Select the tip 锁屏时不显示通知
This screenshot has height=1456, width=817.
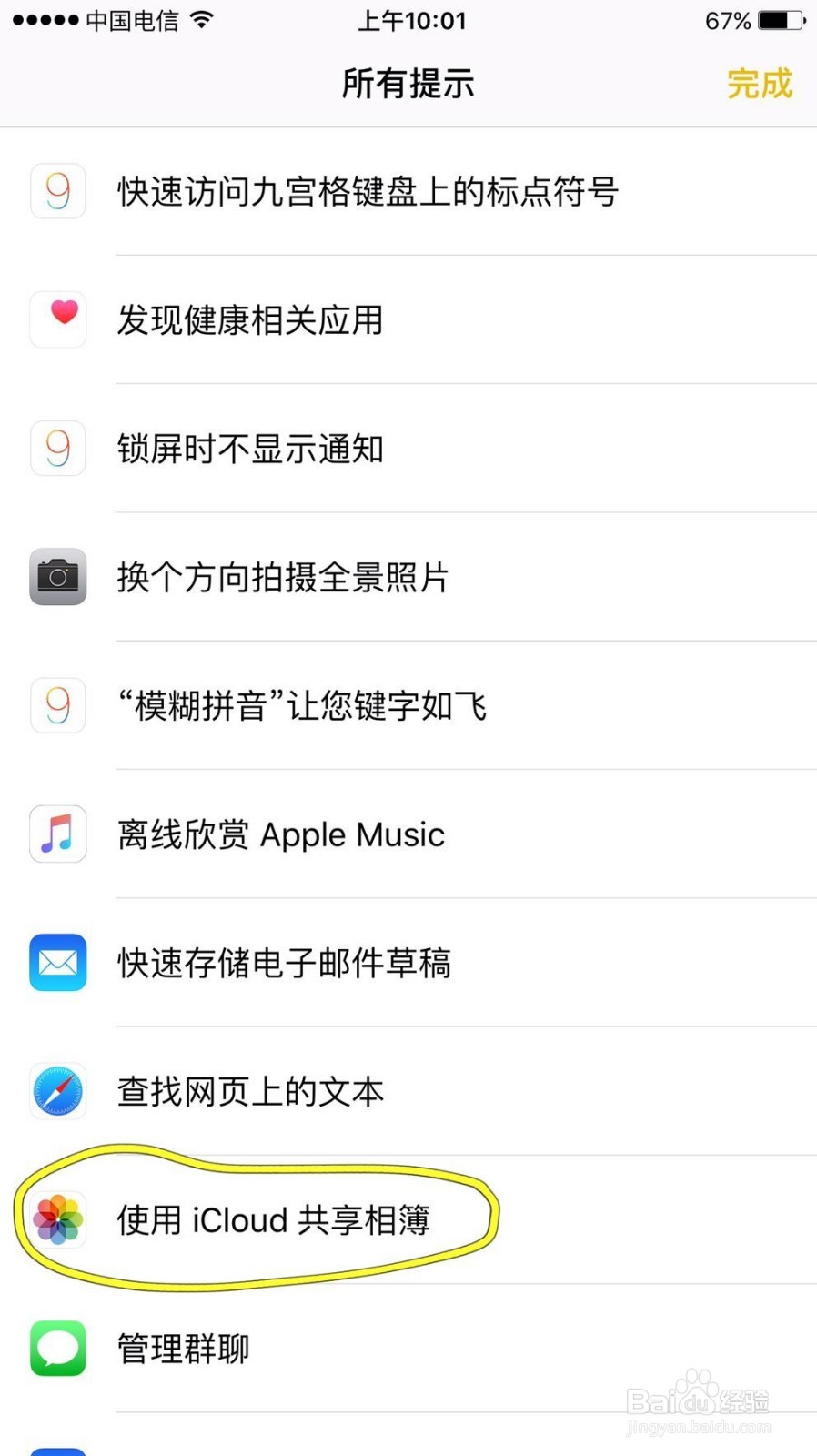click(x=250, y=449)
